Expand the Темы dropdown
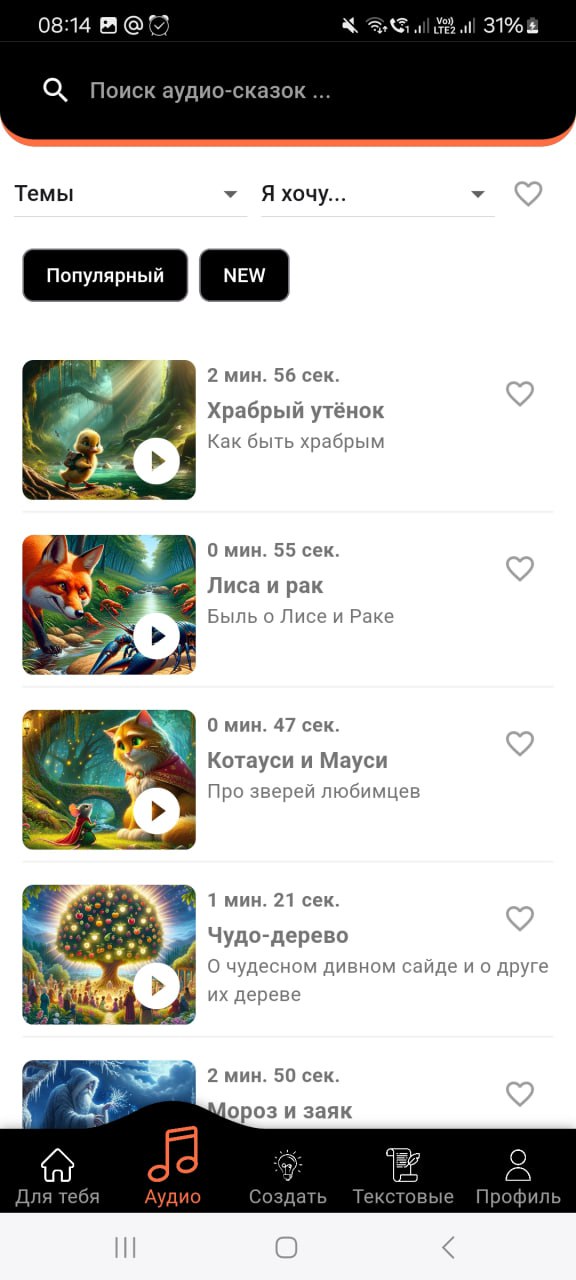This screenshot has width=576, height=1280. [x=130, y=194]
